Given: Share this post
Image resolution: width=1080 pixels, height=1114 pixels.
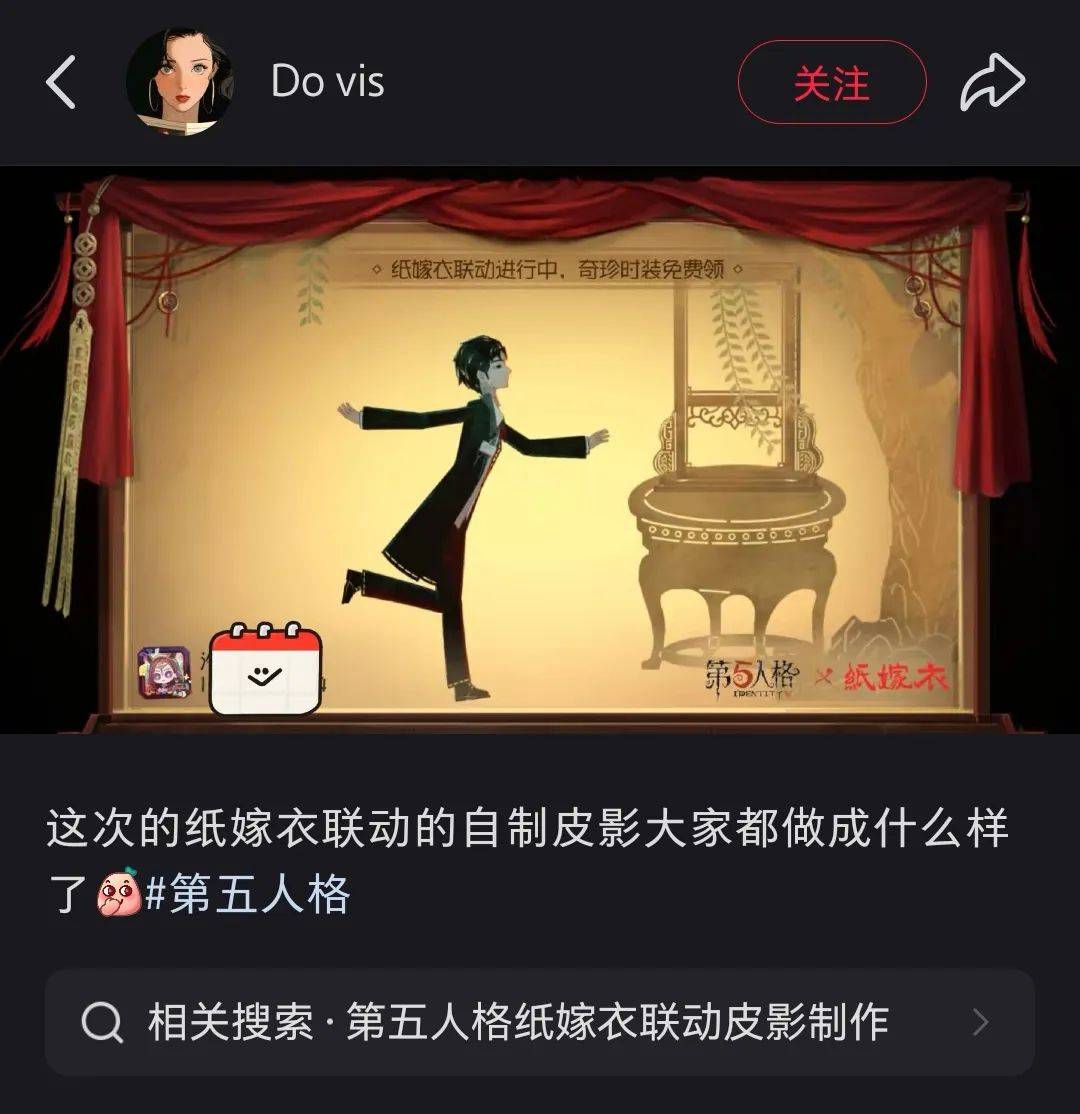Looking at the screenshot, I should point(992,83).
